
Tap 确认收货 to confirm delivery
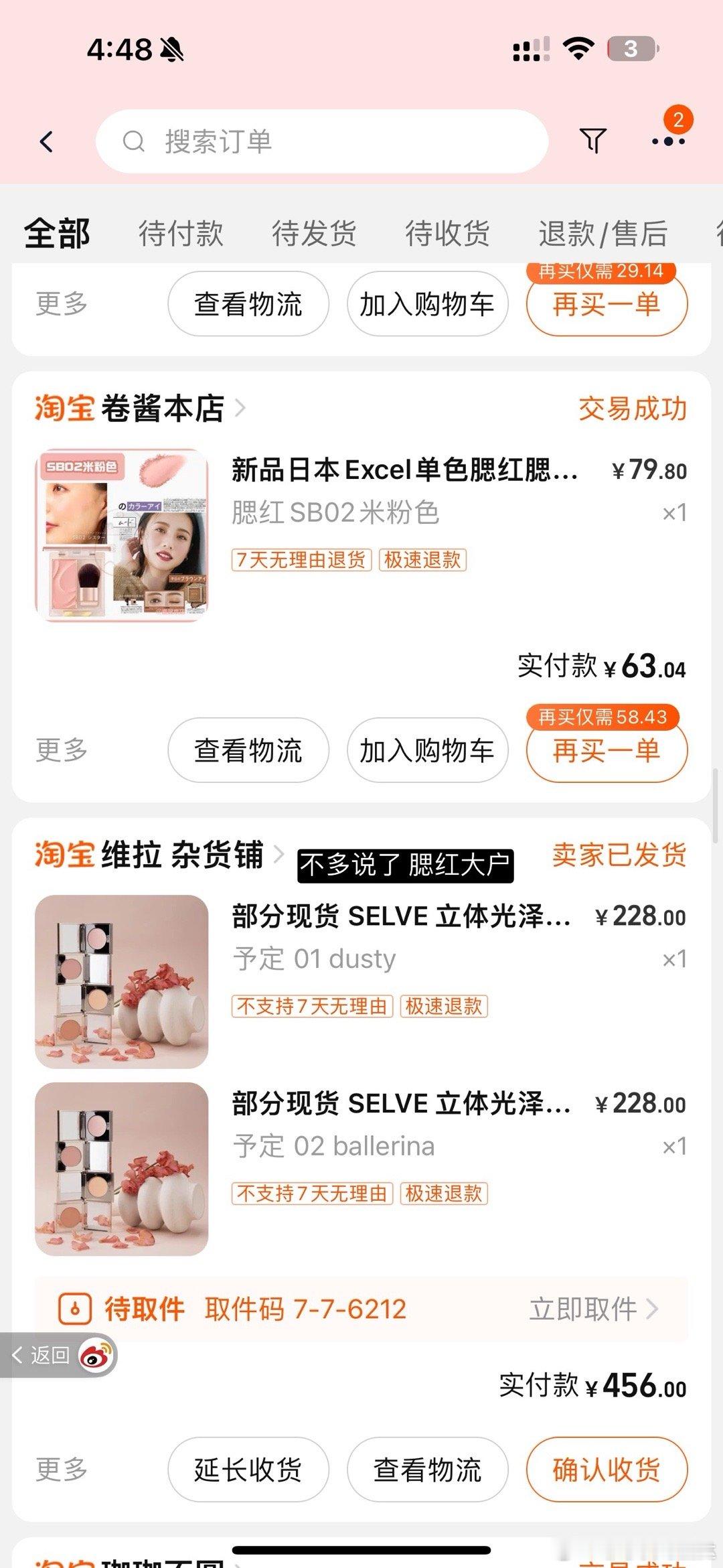606,1468
